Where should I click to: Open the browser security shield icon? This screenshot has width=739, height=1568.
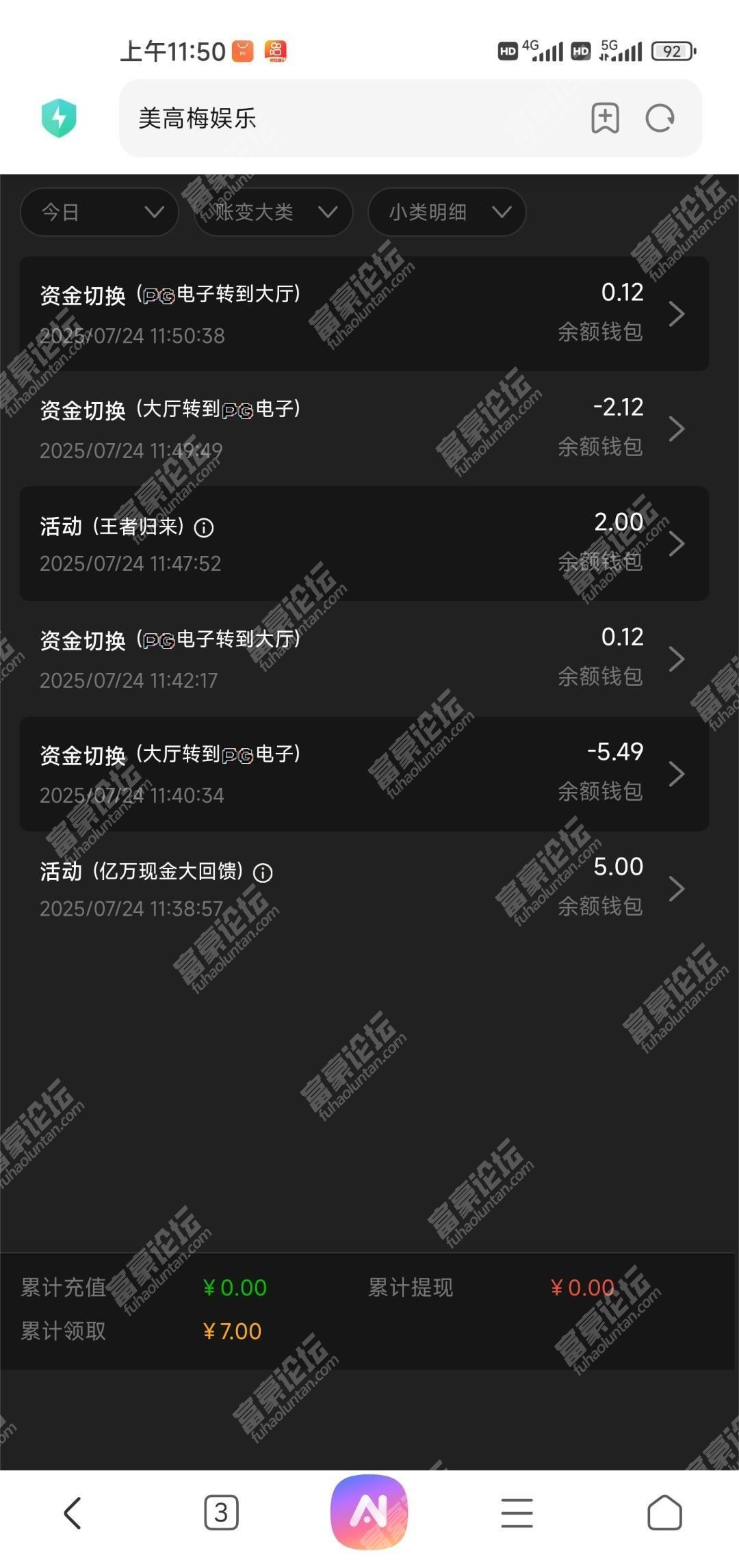pyautogui.click(x=59, y=118)
